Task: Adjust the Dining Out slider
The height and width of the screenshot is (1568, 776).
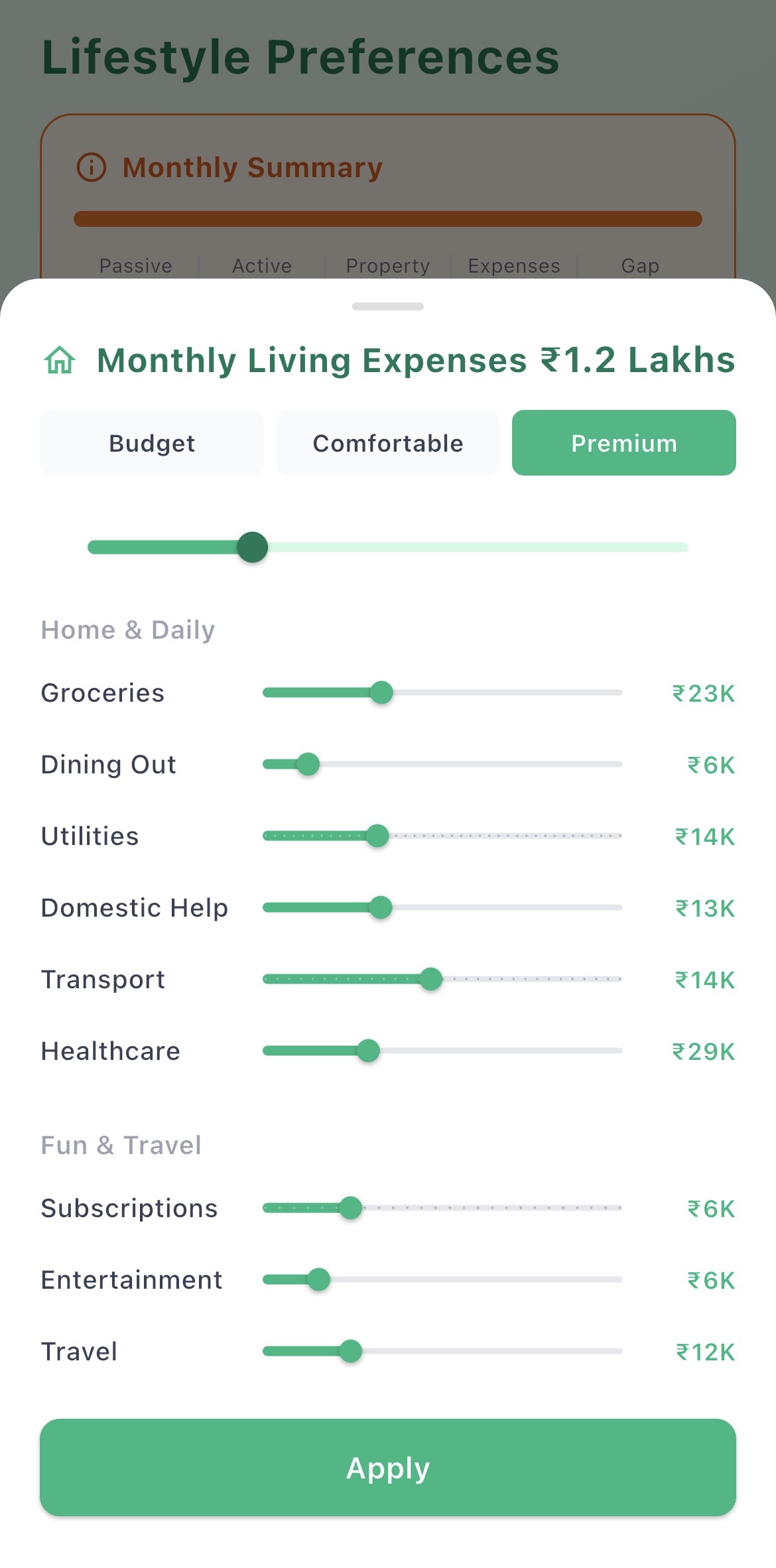Action: pyautogui.click(x=308, y=764)
